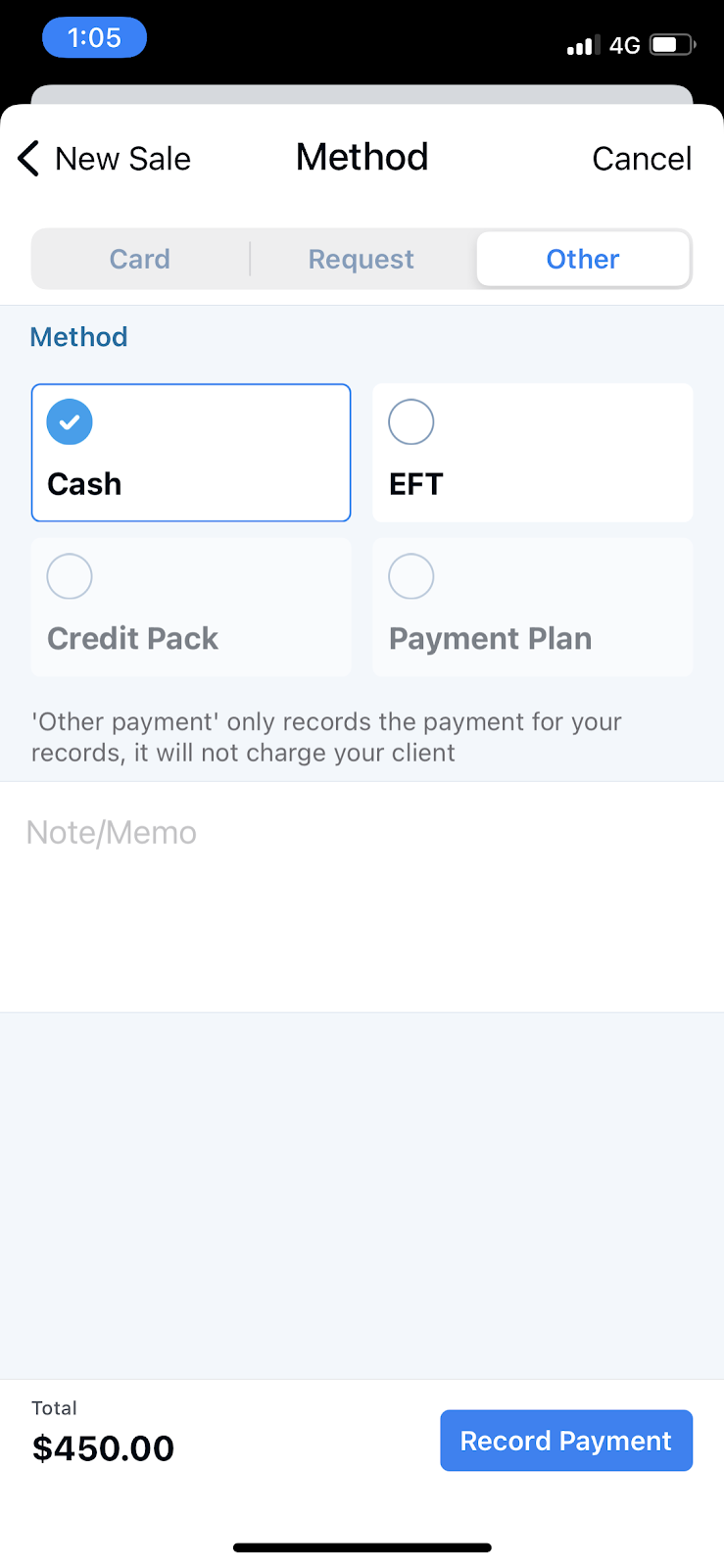
Task: Cancel the payment method selection
Action: point(642,159)
